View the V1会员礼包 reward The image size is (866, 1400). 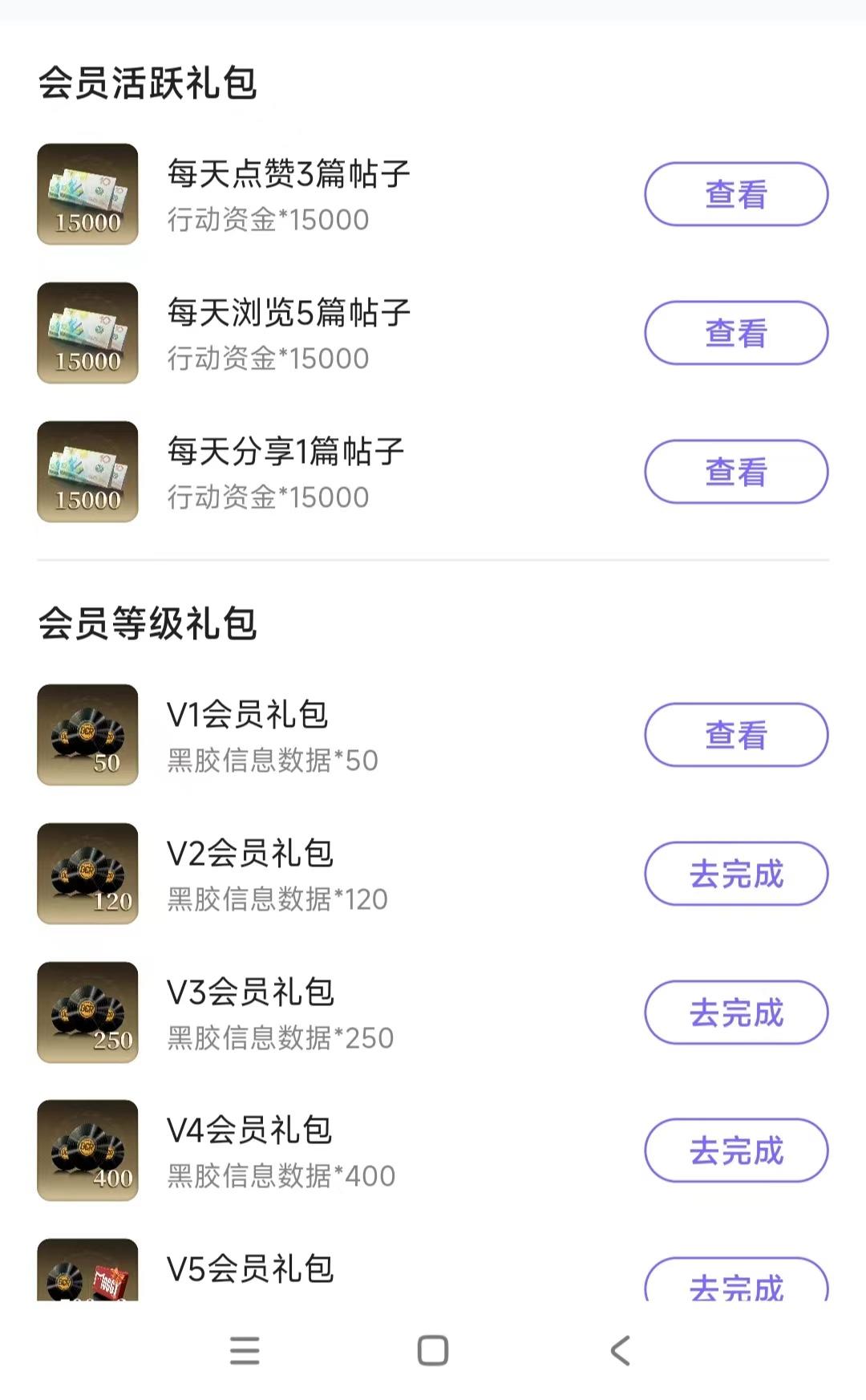(x=736, y=735)
